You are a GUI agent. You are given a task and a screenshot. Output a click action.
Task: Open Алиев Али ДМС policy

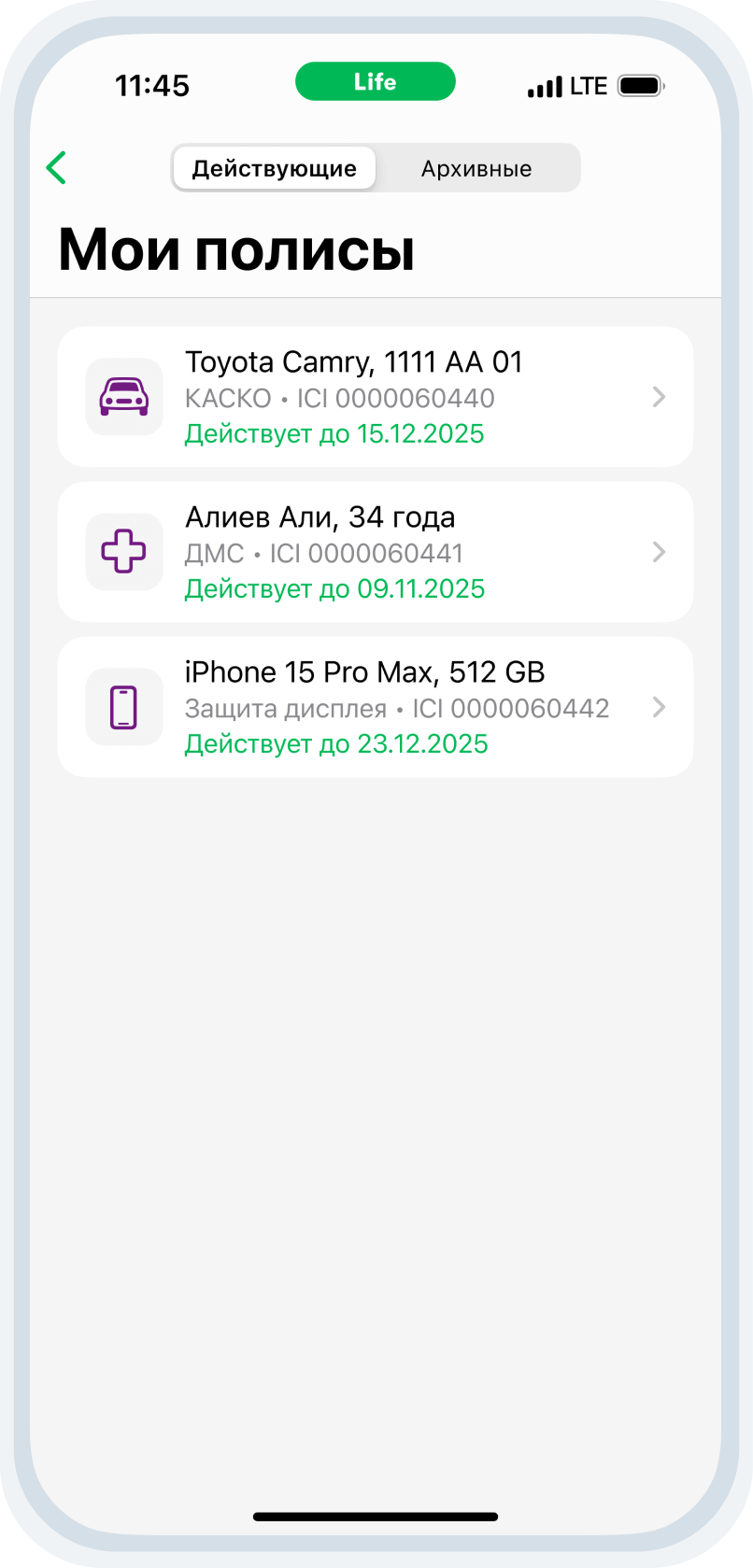pos(376,552)
